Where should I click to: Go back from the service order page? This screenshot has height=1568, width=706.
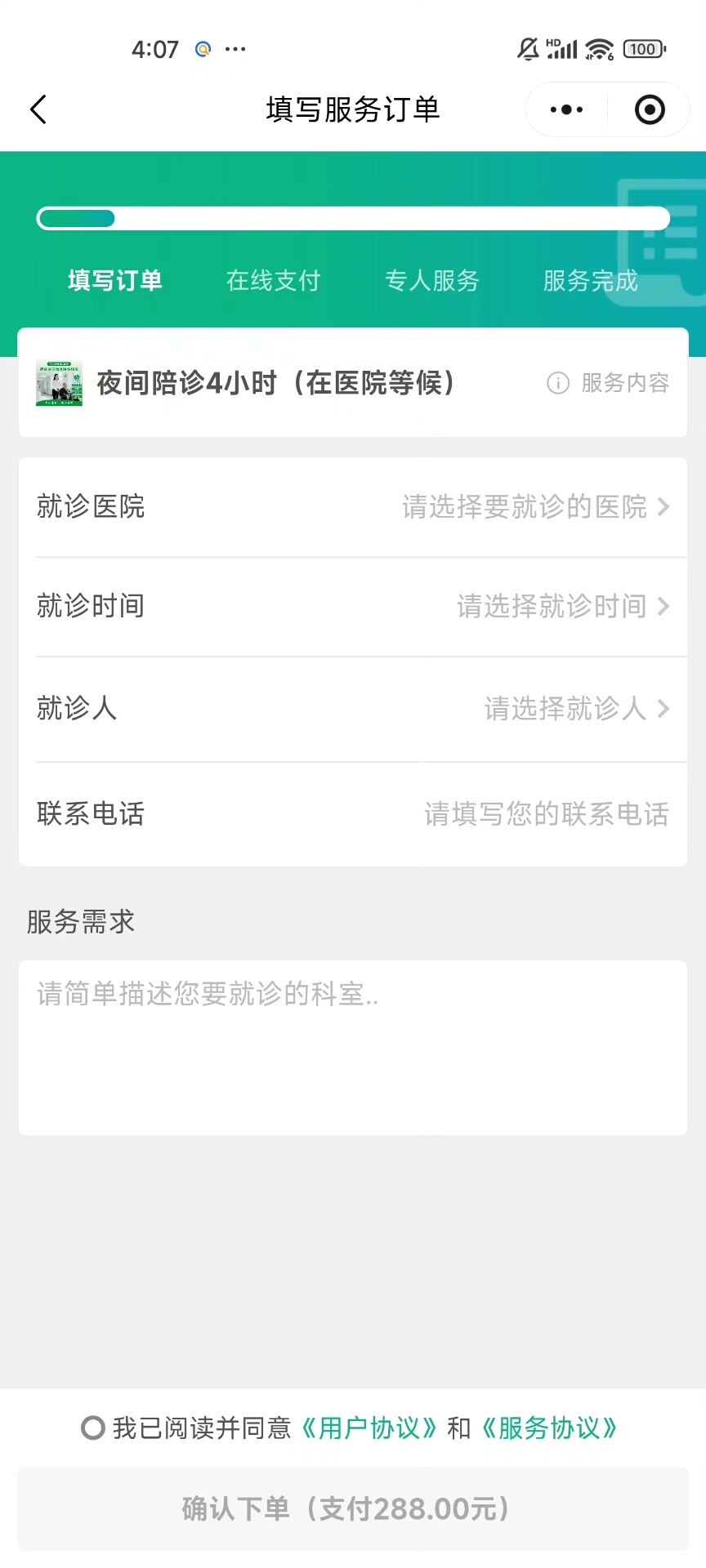[x=38, y=109]
